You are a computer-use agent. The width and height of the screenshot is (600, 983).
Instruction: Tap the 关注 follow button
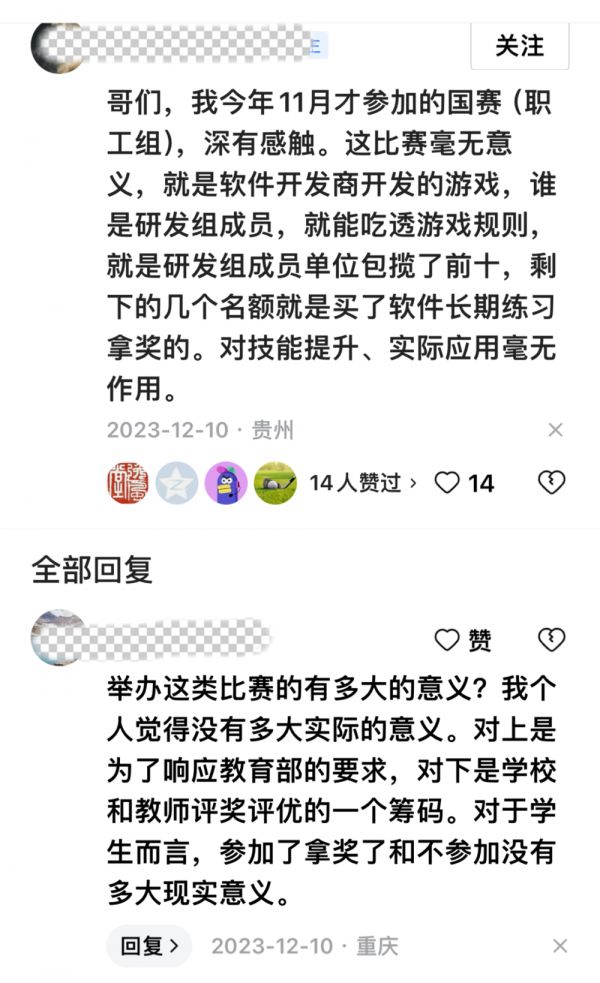(519, 46)
